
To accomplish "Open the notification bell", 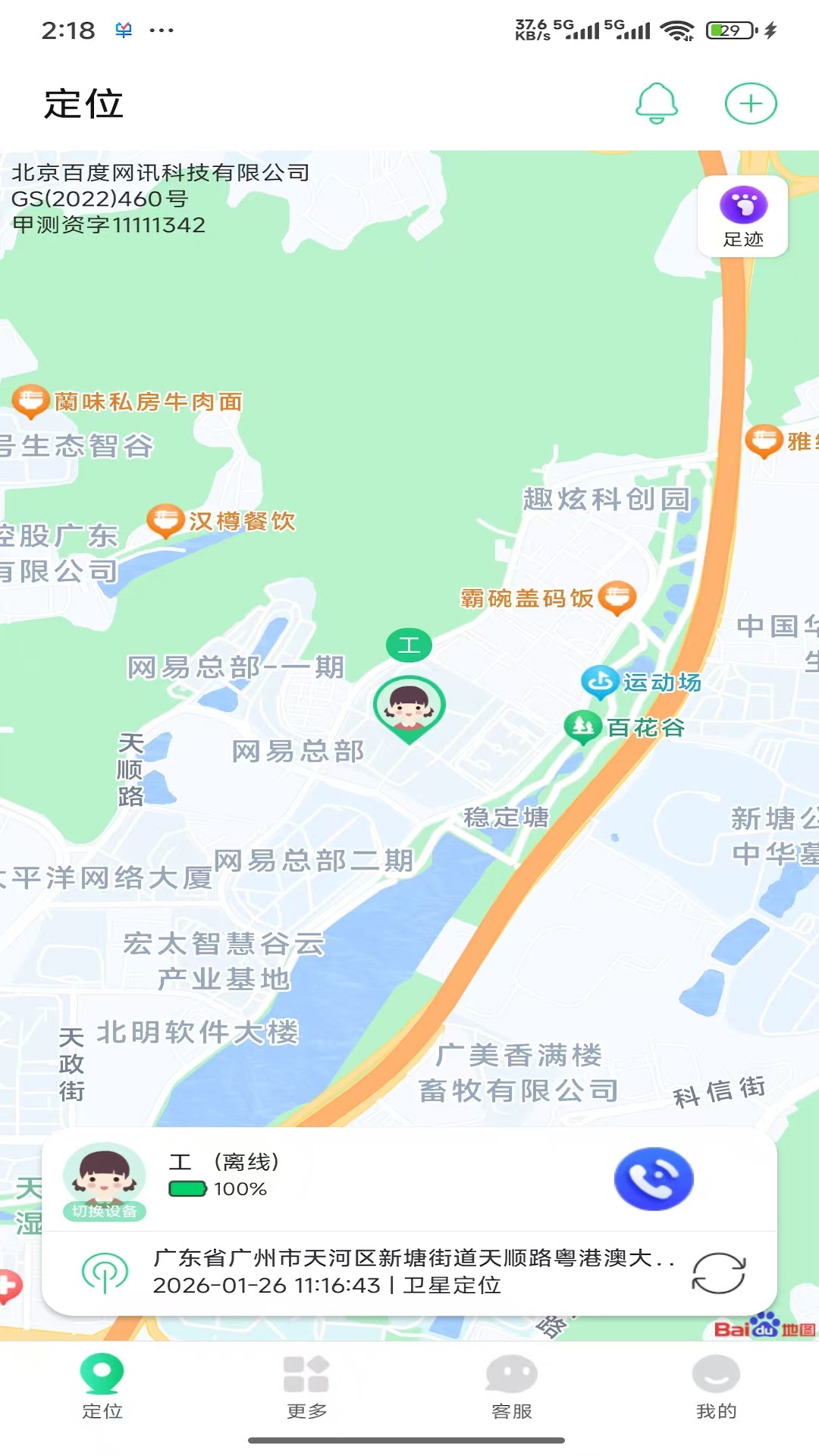I will (658, 105).
